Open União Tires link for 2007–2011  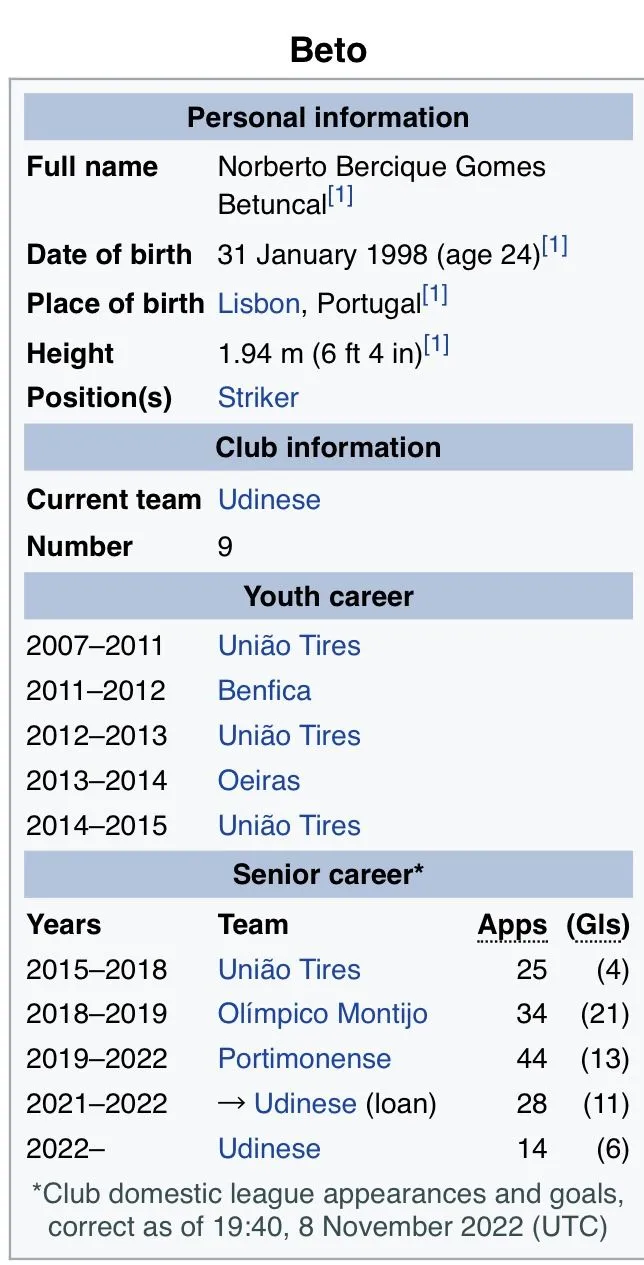289,646
